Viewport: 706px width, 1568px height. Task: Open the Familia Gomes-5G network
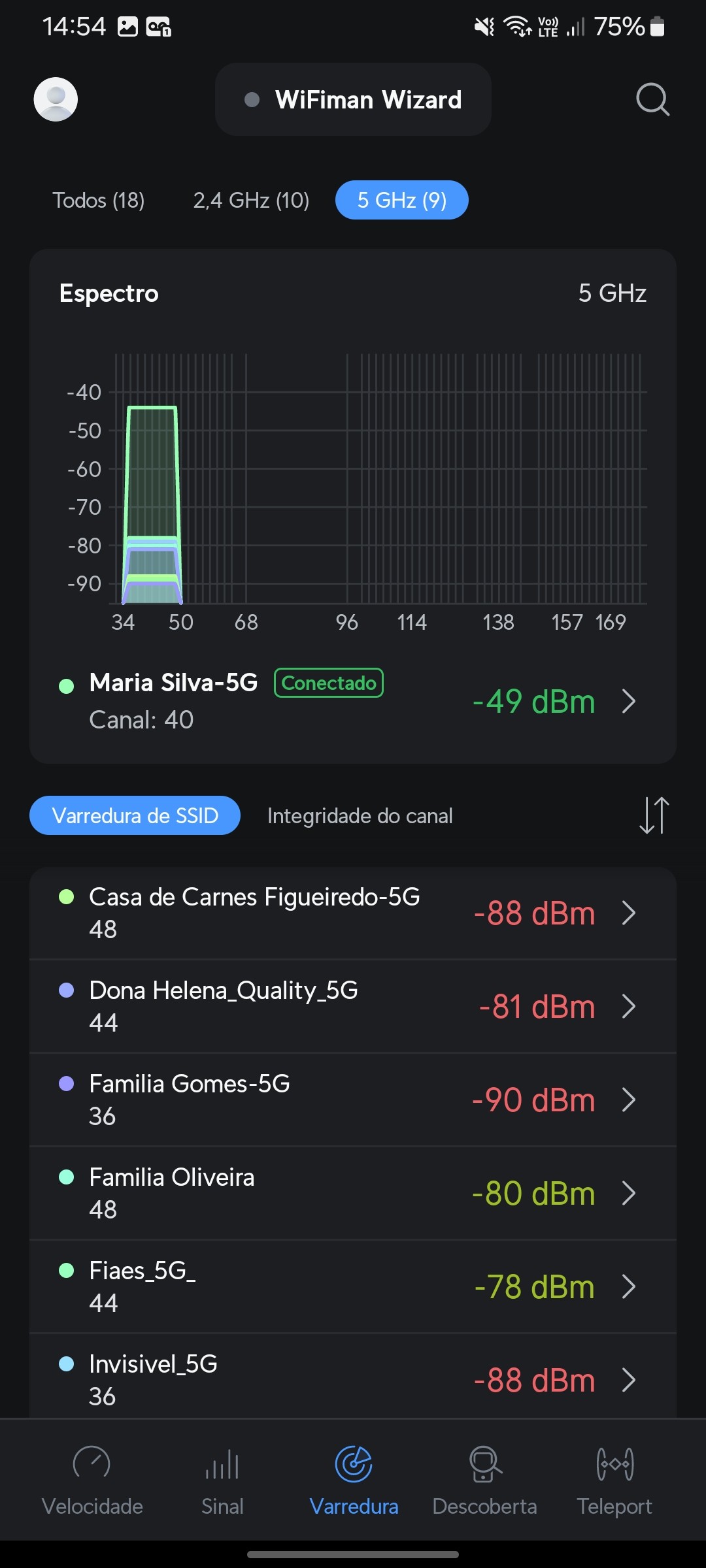(353, 1100)
